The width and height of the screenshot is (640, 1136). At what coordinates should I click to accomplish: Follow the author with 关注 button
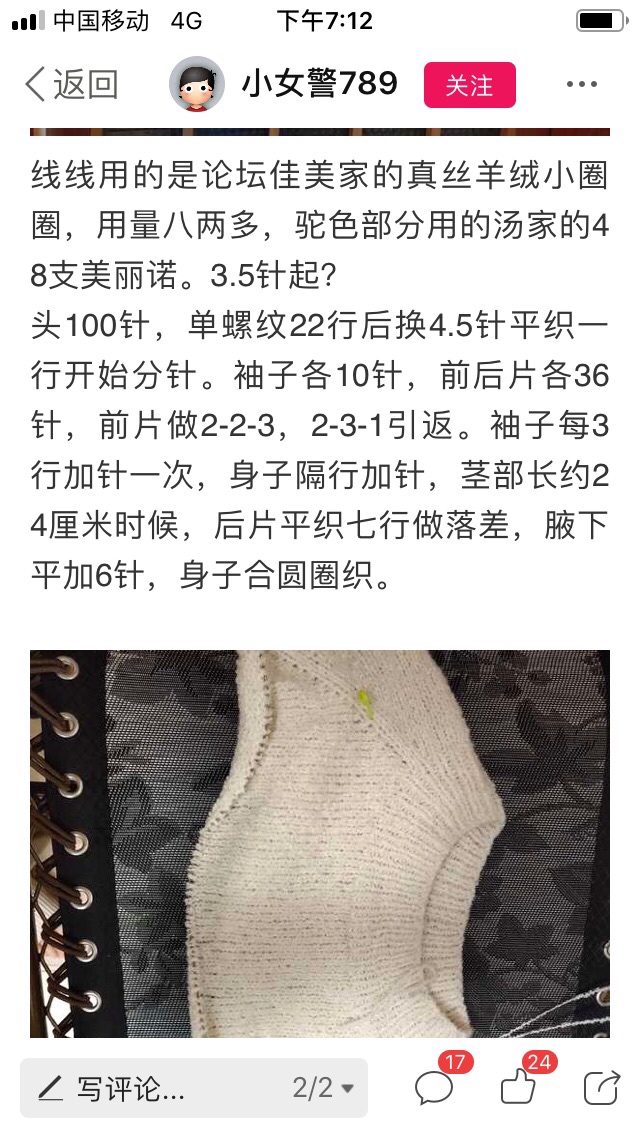click(469, 85)
